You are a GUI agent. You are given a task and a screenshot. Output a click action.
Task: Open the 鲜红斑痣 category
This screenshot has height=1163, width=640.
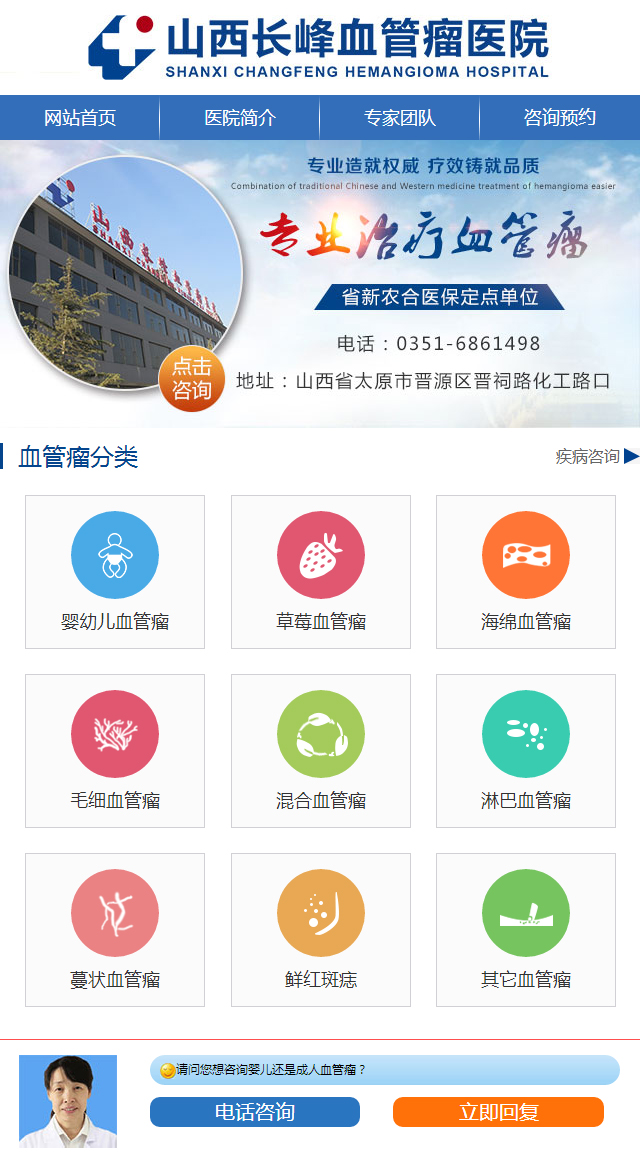point(321,930)
